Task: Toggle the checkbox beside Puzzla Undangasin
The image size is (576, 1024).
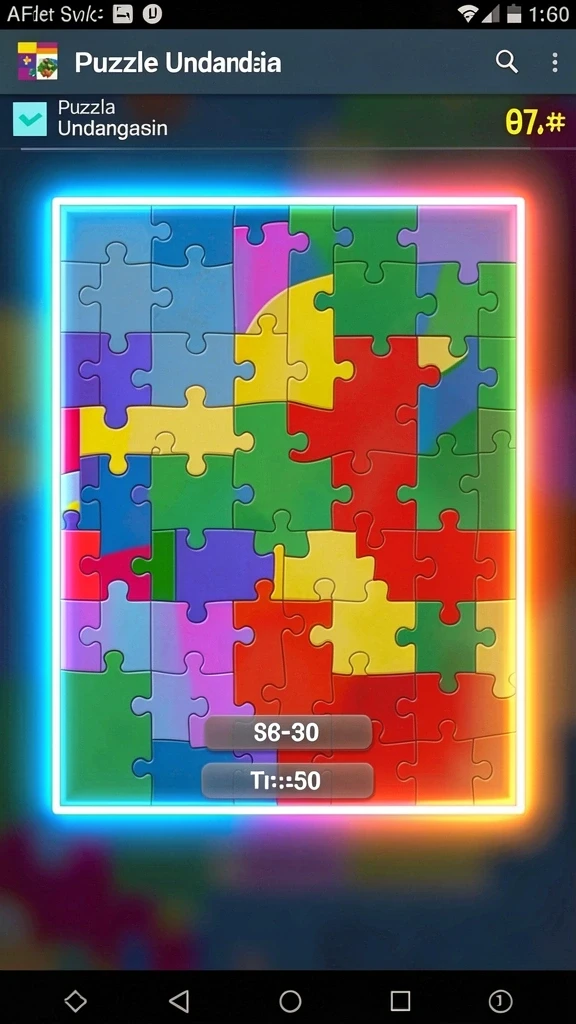Action: (30, 119)
